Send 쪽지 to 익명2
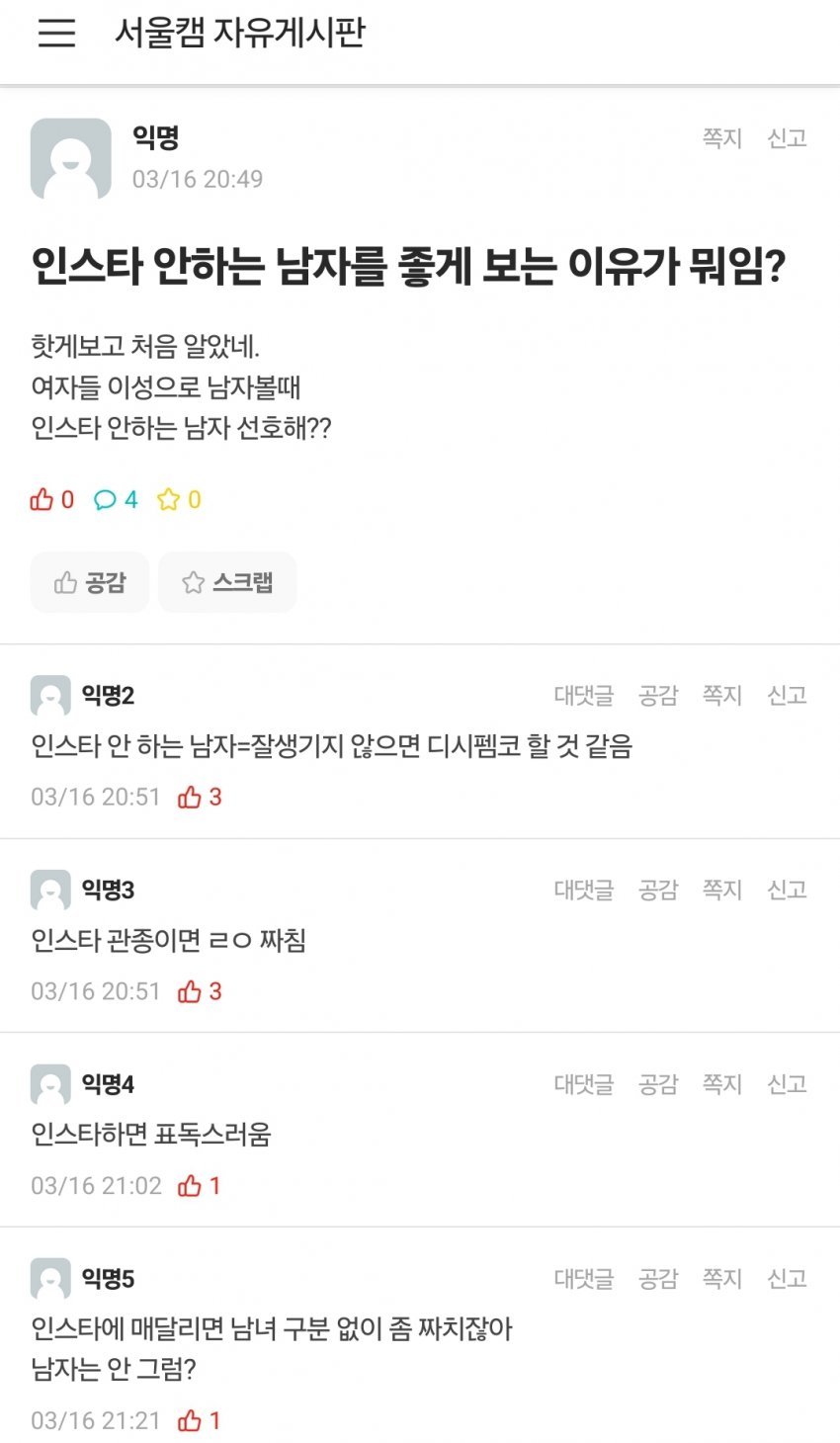The width and height of the screenshot is (840, 1443). coord(721,696)
